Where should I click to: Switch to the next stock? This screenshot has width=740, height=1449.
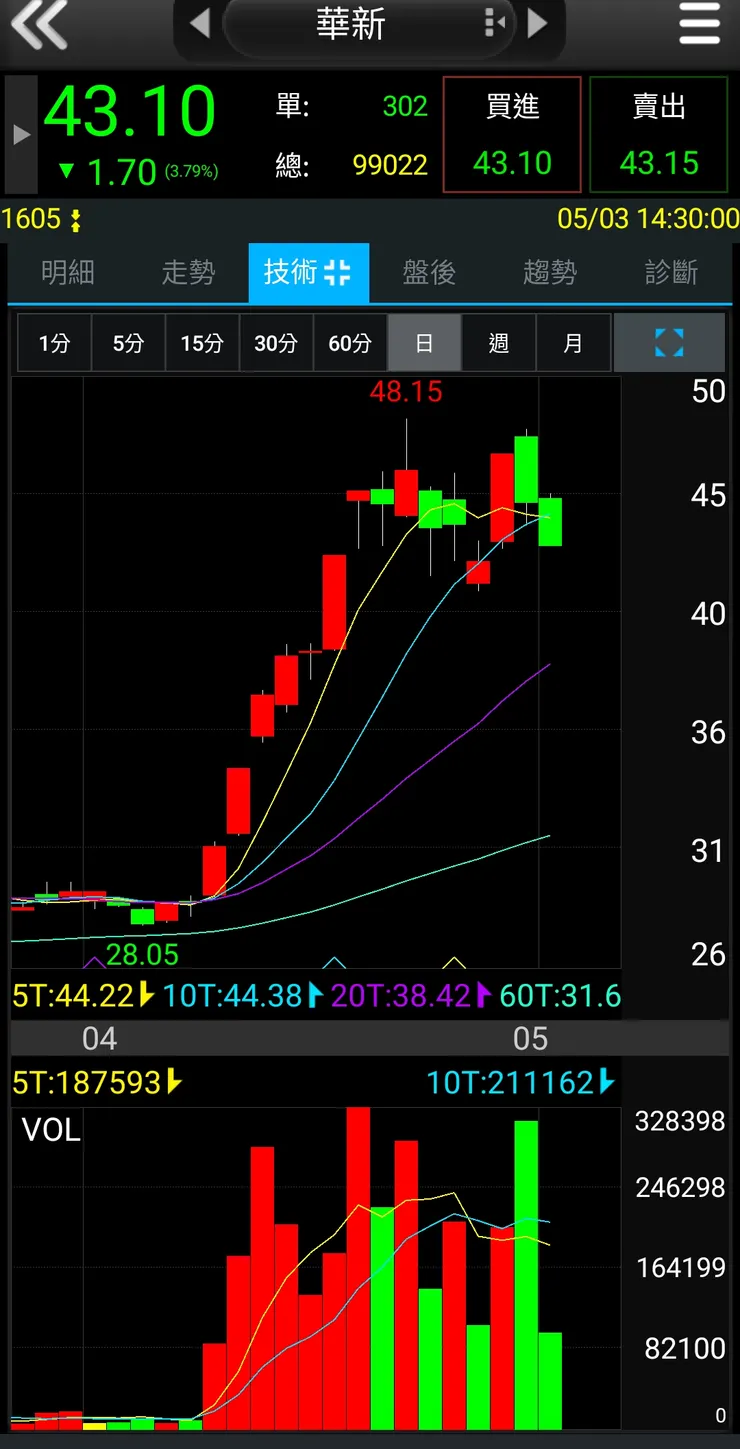tap(538, 24)
